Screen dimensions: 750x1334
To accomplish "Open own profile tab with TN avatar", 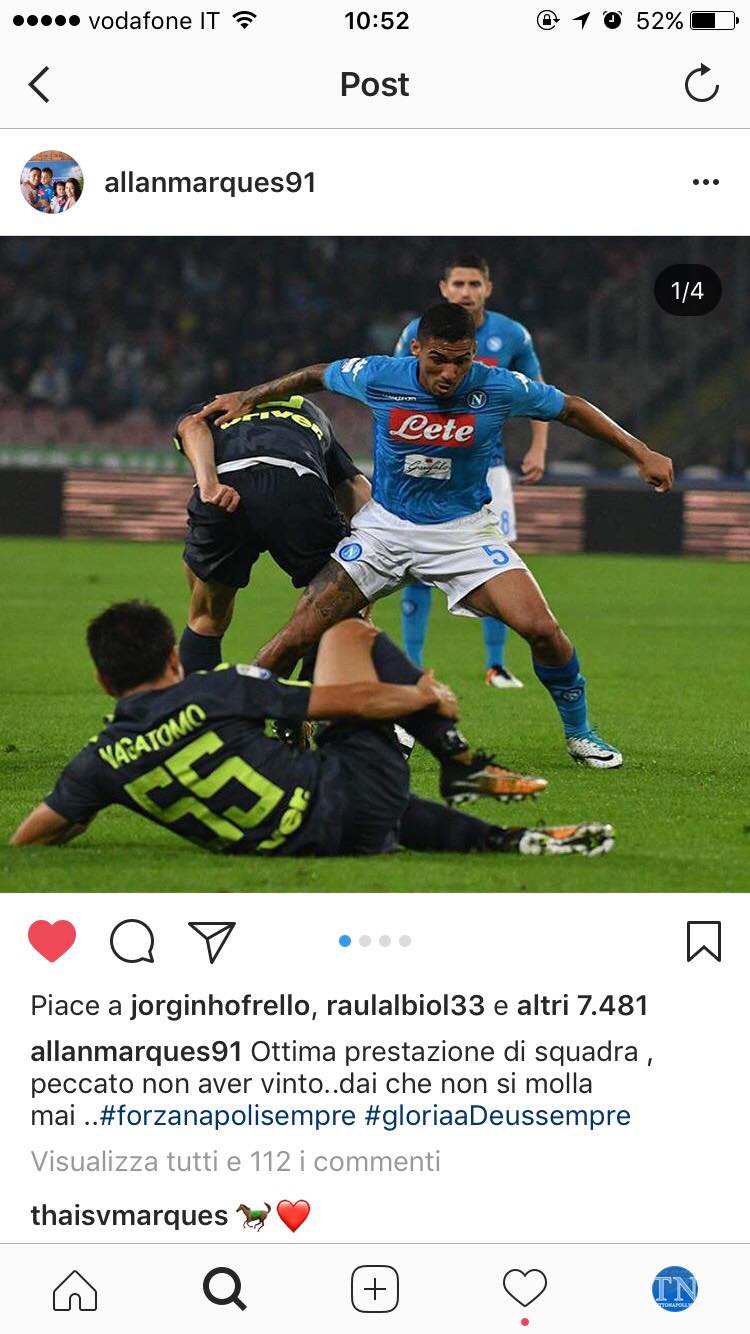I will [675, 1289].
